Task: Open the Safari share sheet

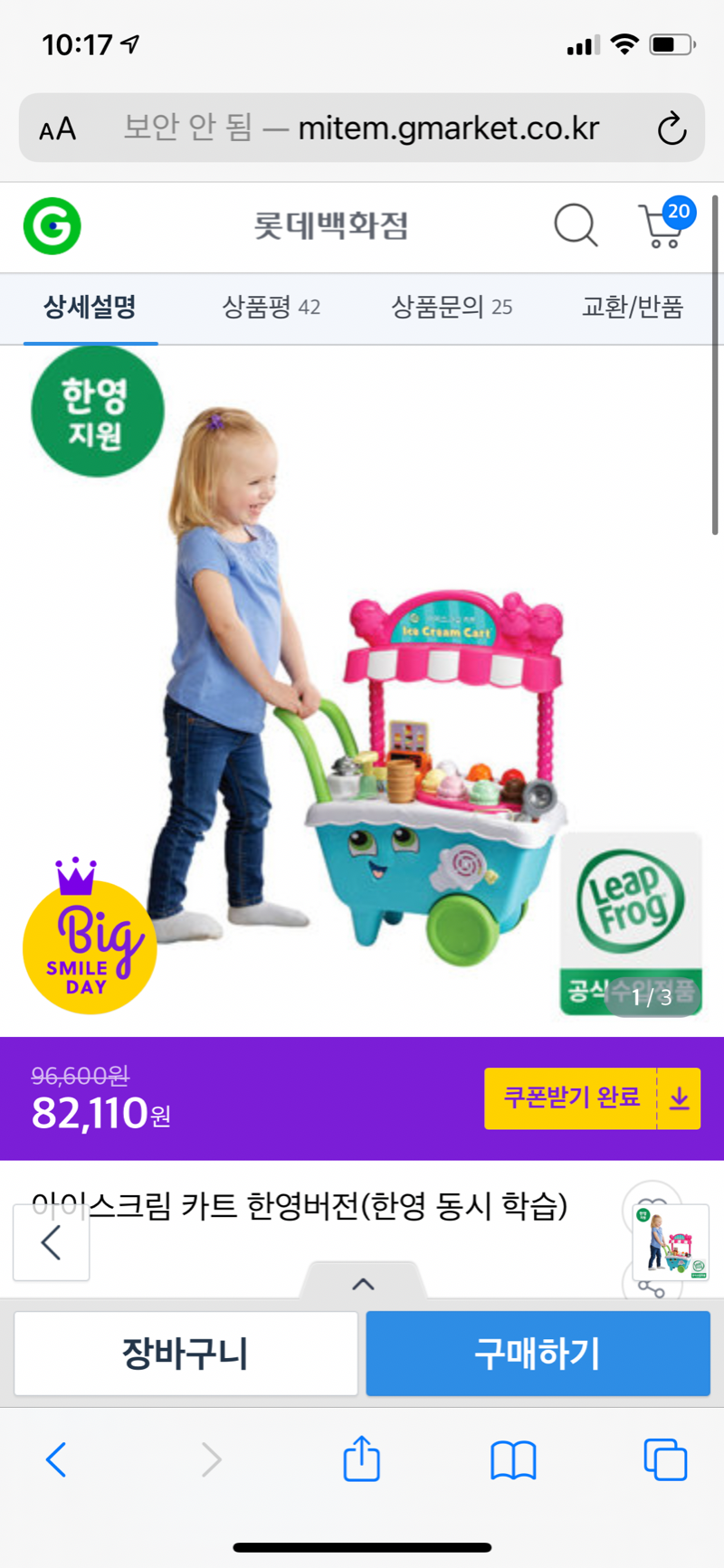Action: 361,1459
